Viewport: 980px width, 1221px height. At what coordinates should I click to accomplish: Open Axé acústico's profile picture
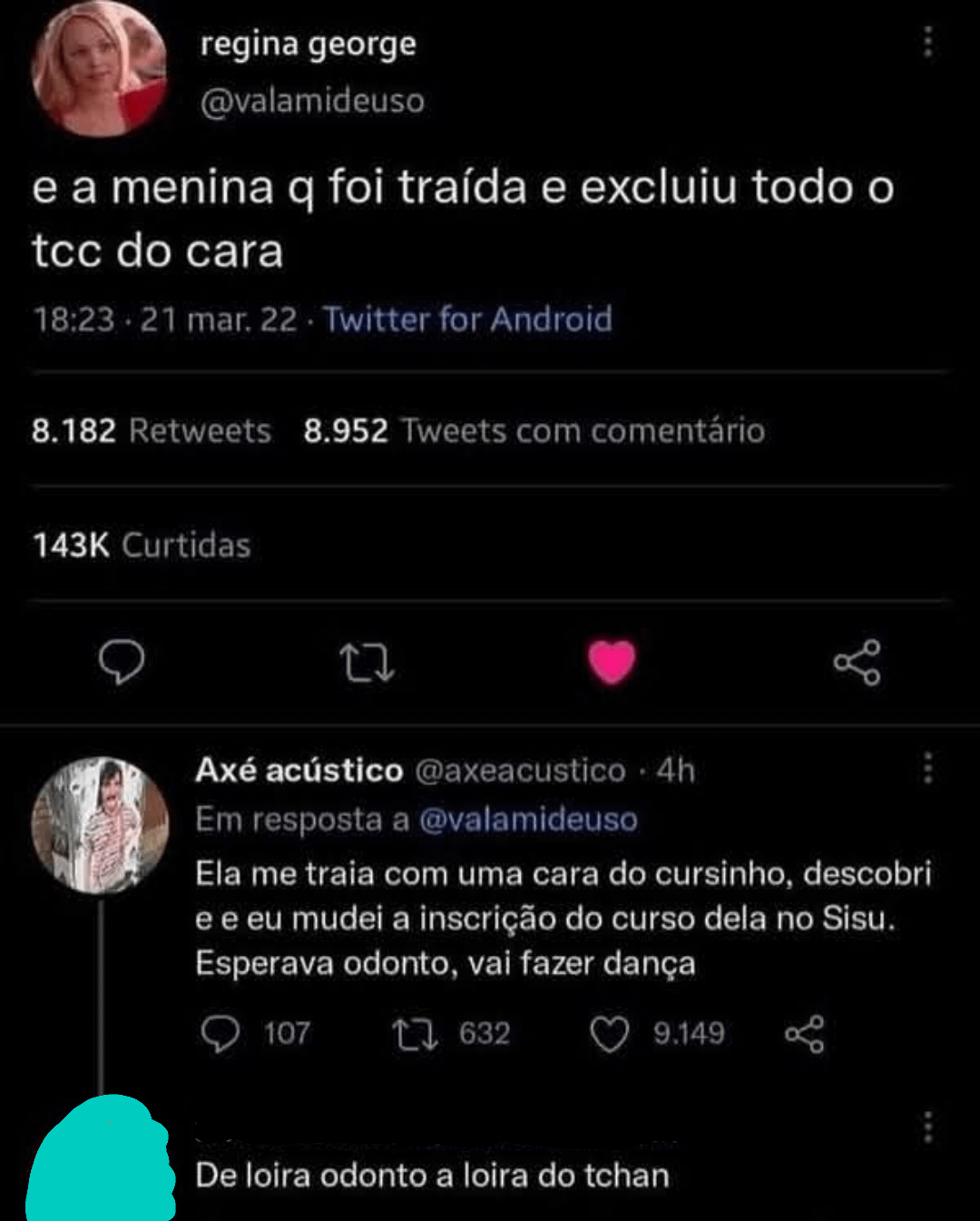click(100, 825)
